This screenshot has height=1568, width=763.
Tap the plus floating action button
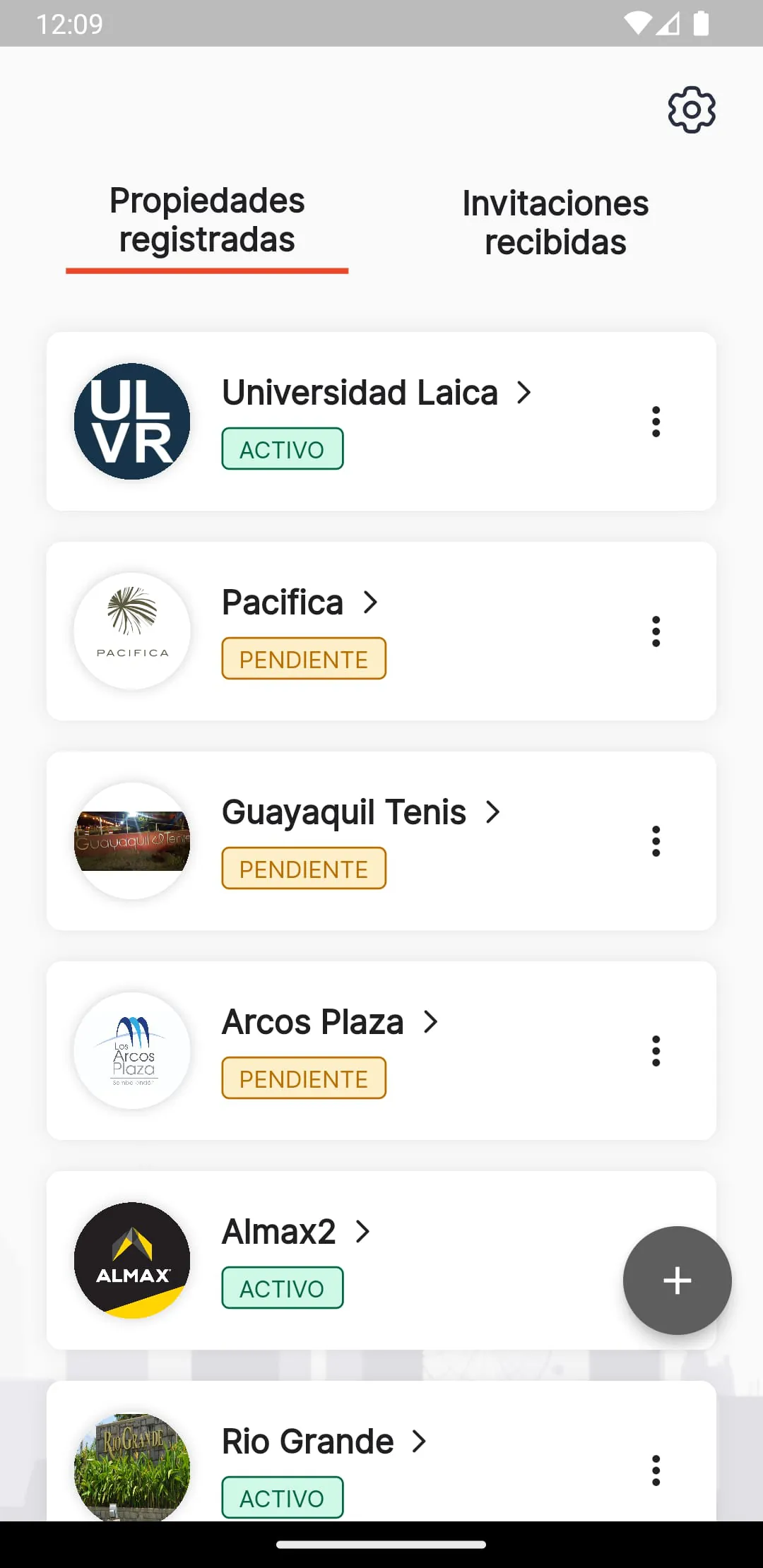click(x=676, y=1281)
